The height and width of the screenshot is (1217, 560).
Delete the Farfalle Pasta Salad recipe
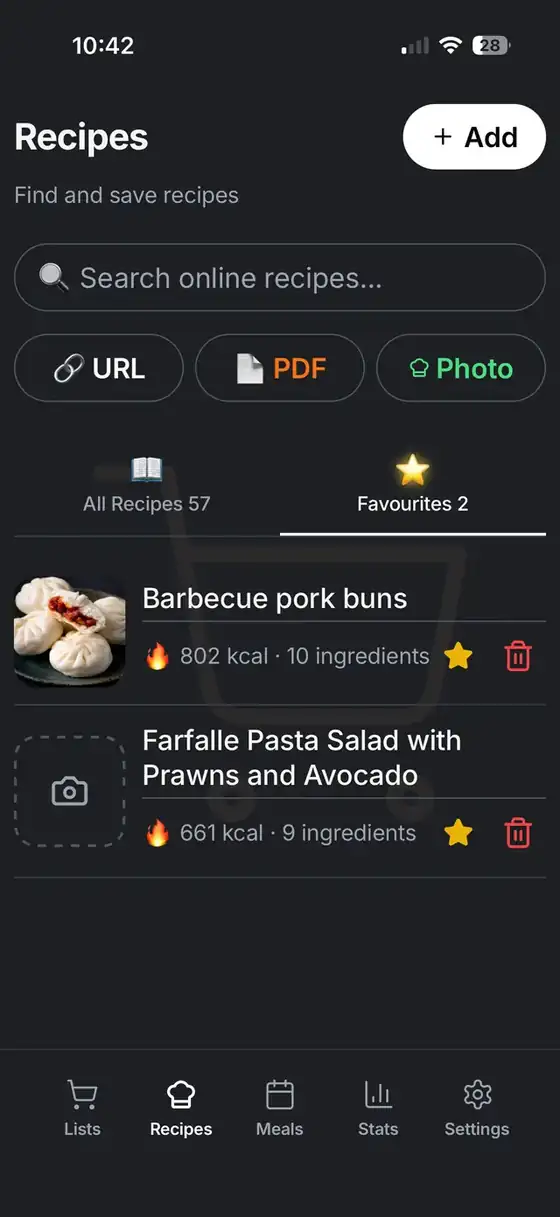click(x=518, y=832)
